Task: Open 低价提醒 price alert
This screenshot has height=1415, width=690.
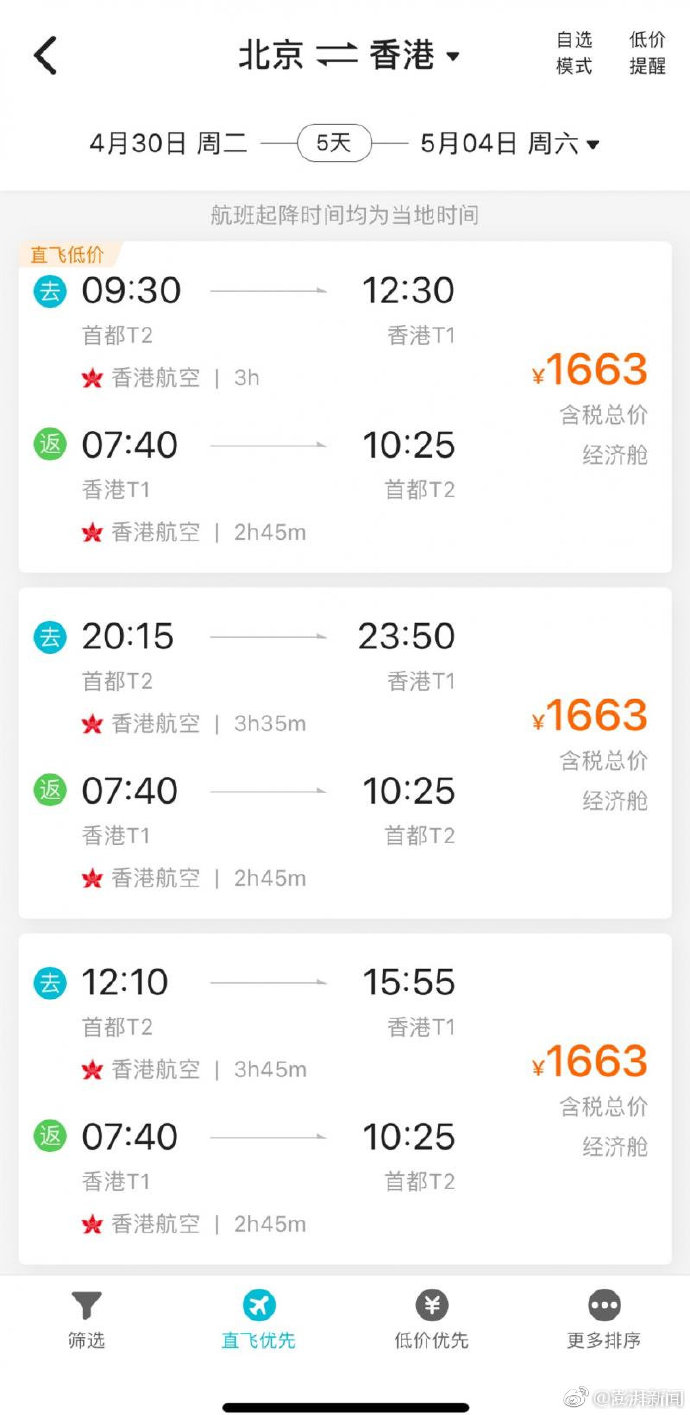Action: tap(647, 53)
